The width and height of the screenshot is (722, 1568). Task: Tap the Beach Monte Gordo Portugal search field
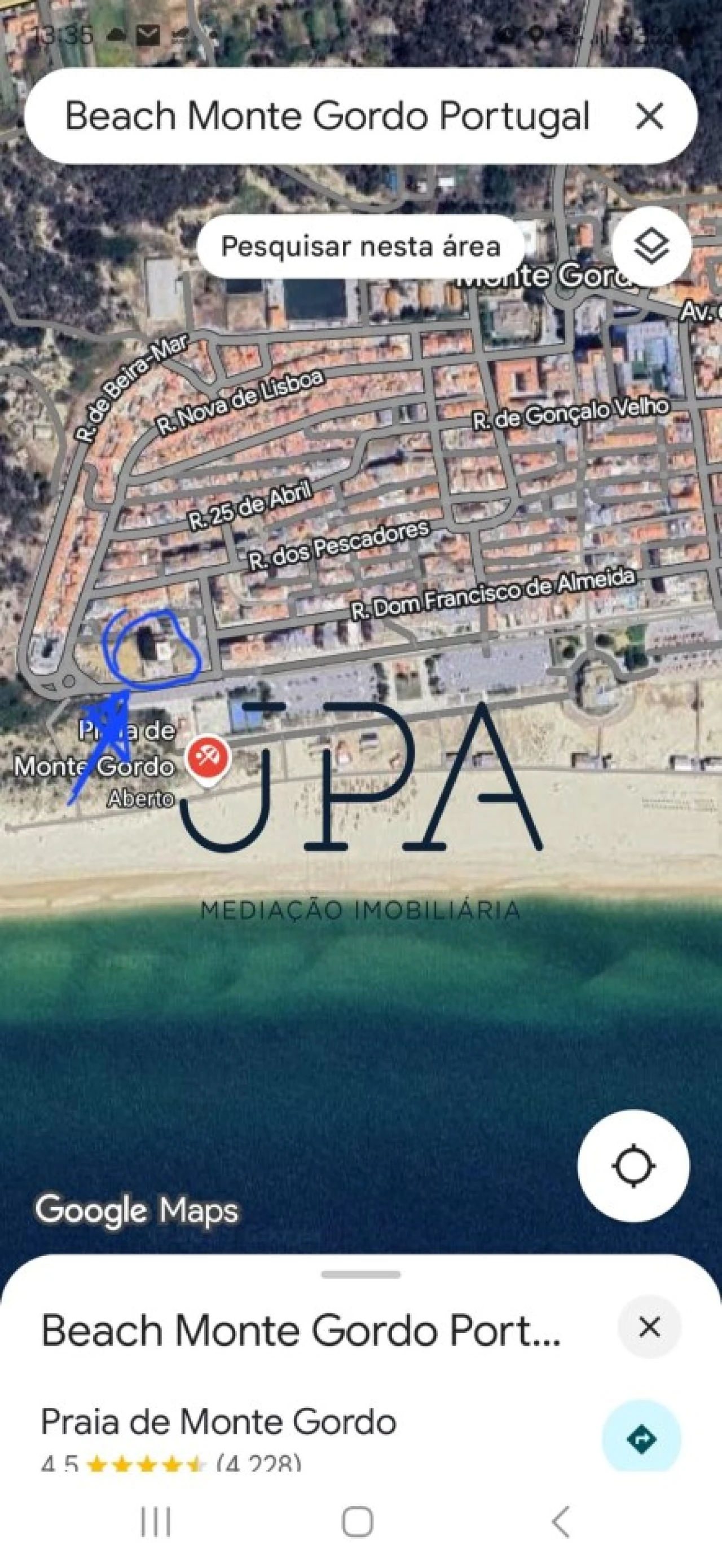[x=329, y=117]
